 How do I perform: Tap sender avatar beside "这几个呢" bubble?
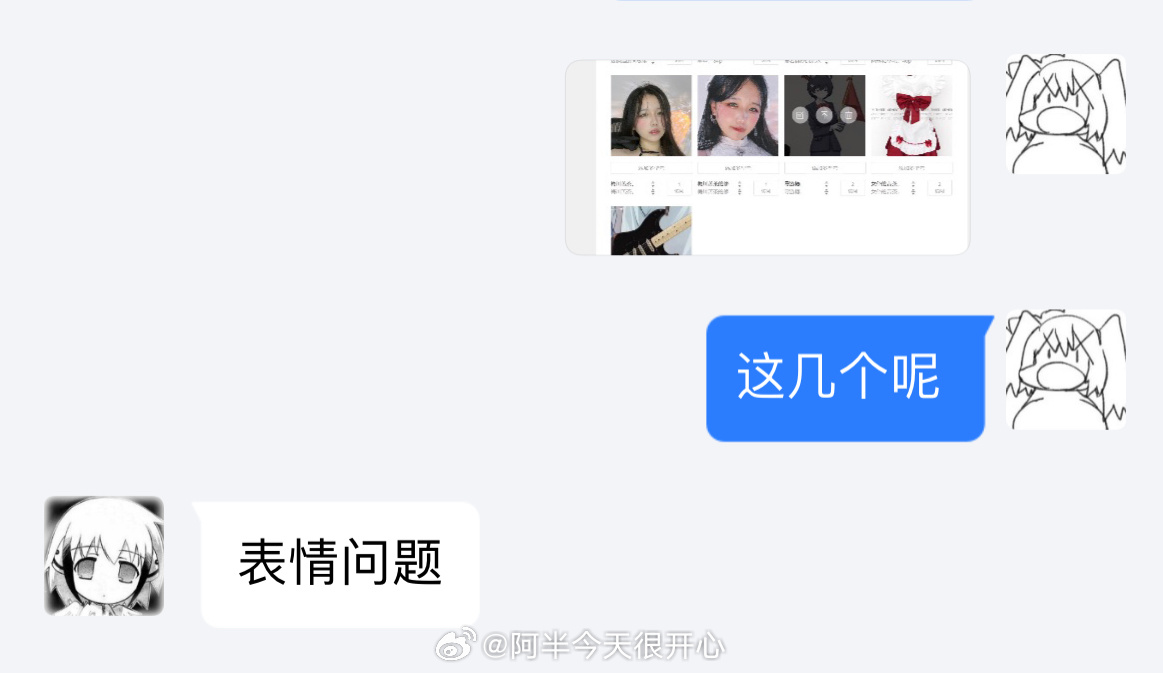[x=1066, y=369]
